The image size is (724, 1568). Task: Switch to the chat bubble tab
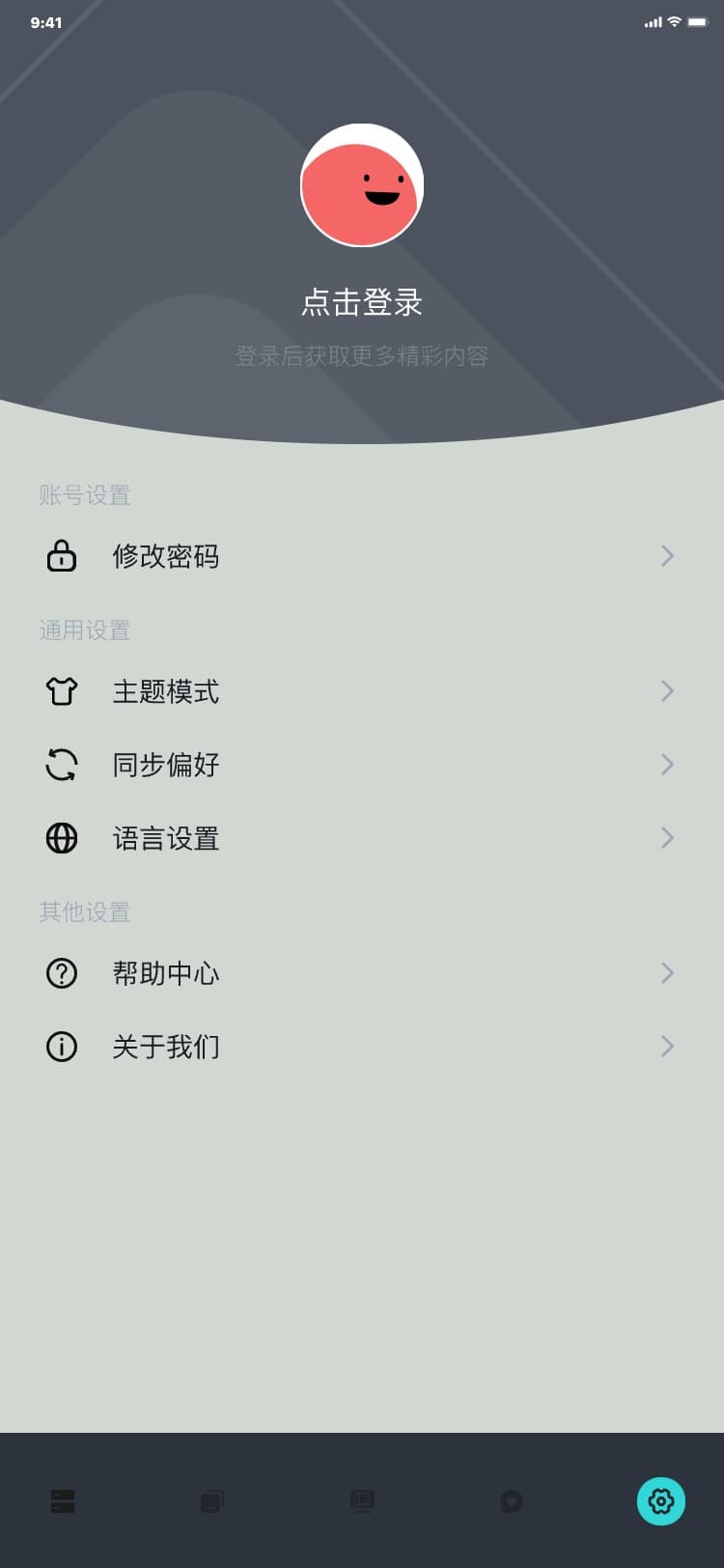pyautogui.click(x=512, y=1501)
